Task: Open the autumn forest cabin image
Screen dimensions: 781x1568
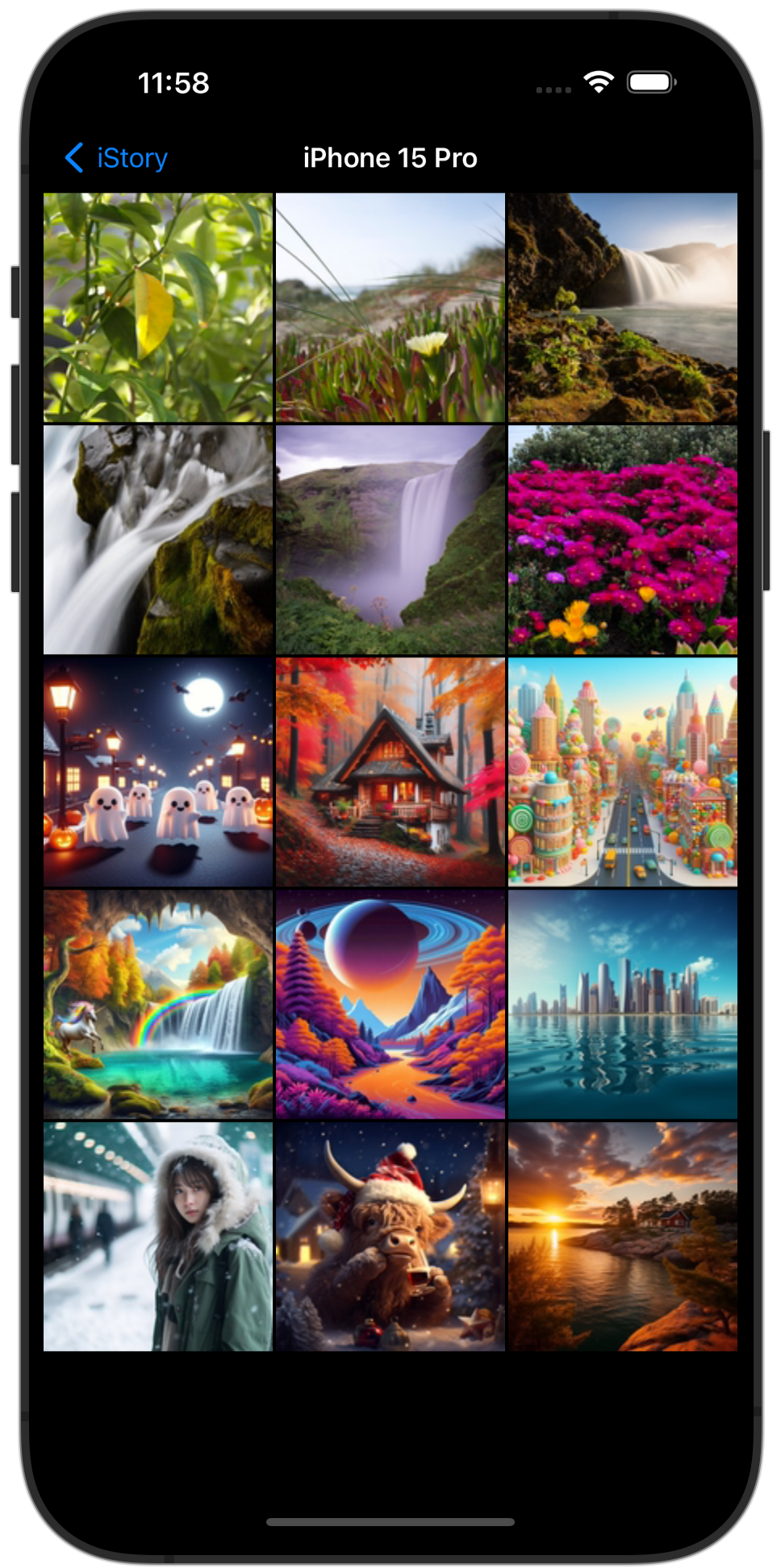Action: point(390,772)
